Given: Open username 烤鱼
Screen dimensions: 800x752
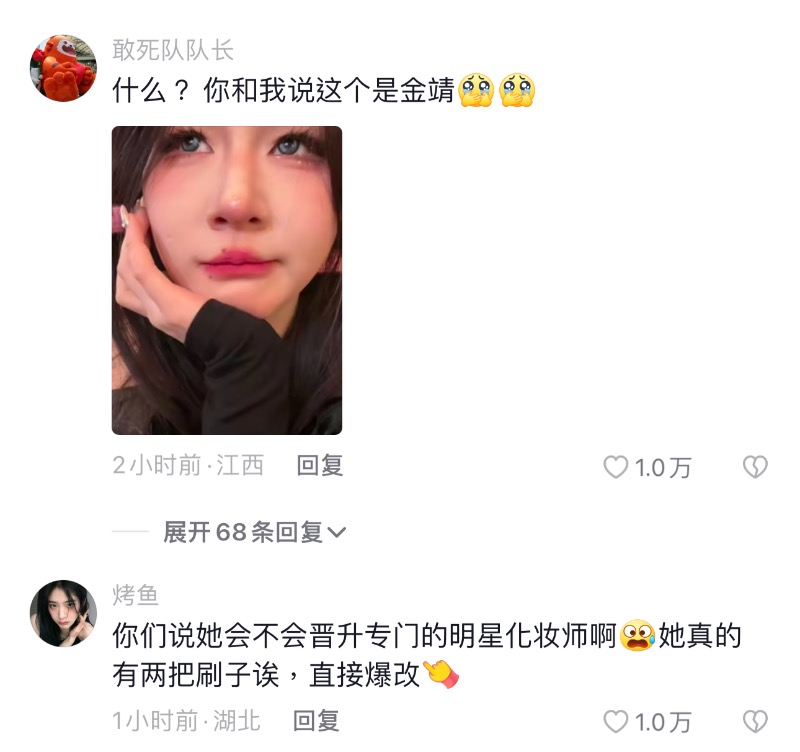Looking at the screenshot, I should [x=135, y=596].
